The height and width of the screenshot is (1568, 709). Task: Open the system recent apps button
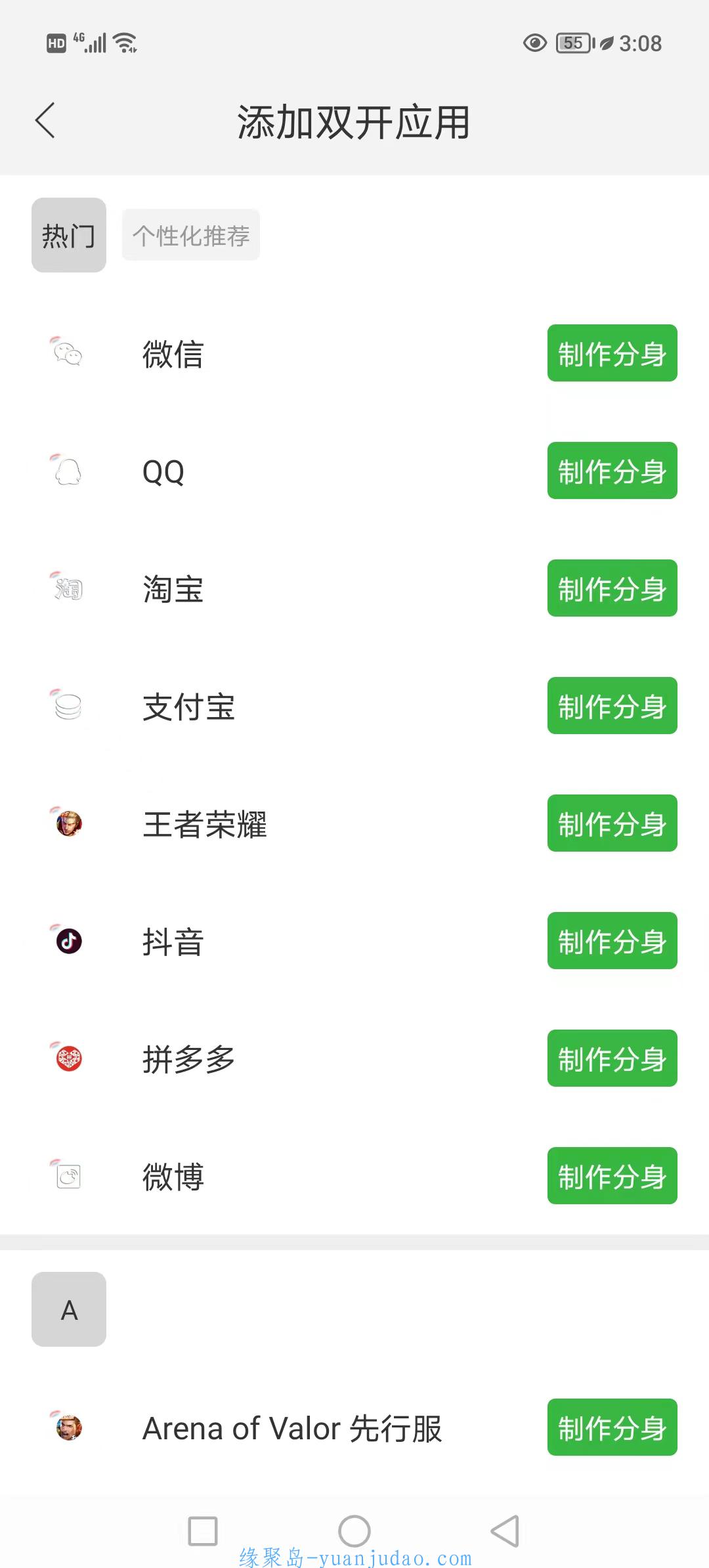coord(203,1531)
